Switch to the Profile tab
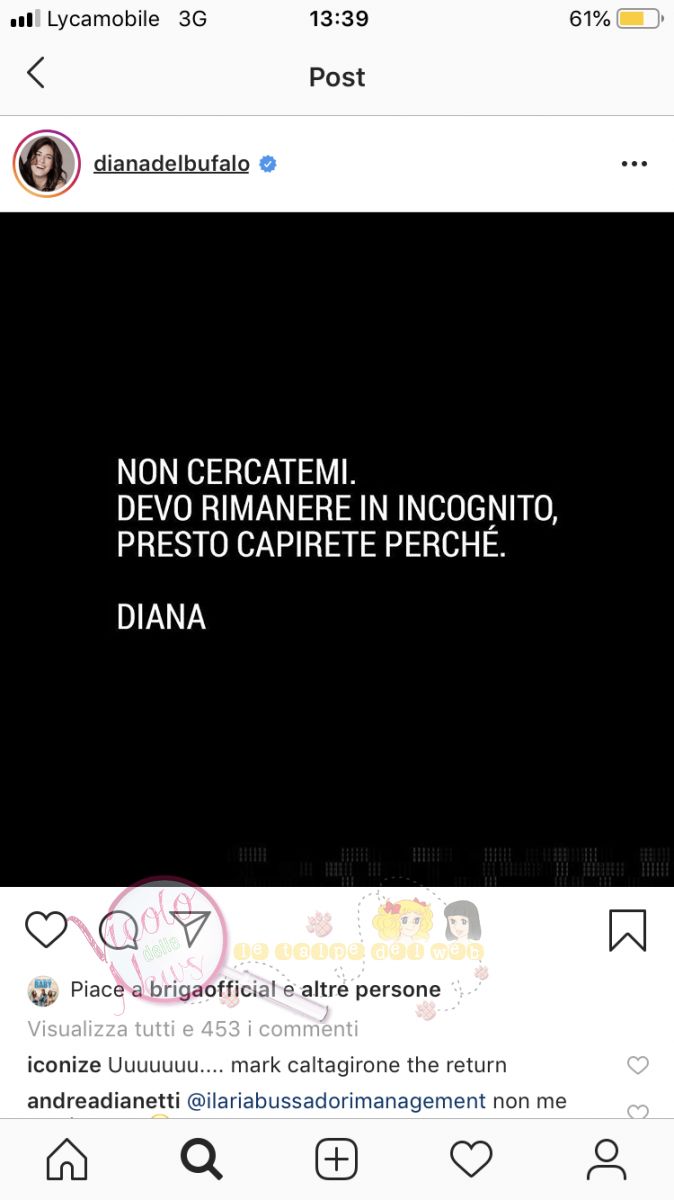Screen dimensions: 674x1200 [605, 1160]
